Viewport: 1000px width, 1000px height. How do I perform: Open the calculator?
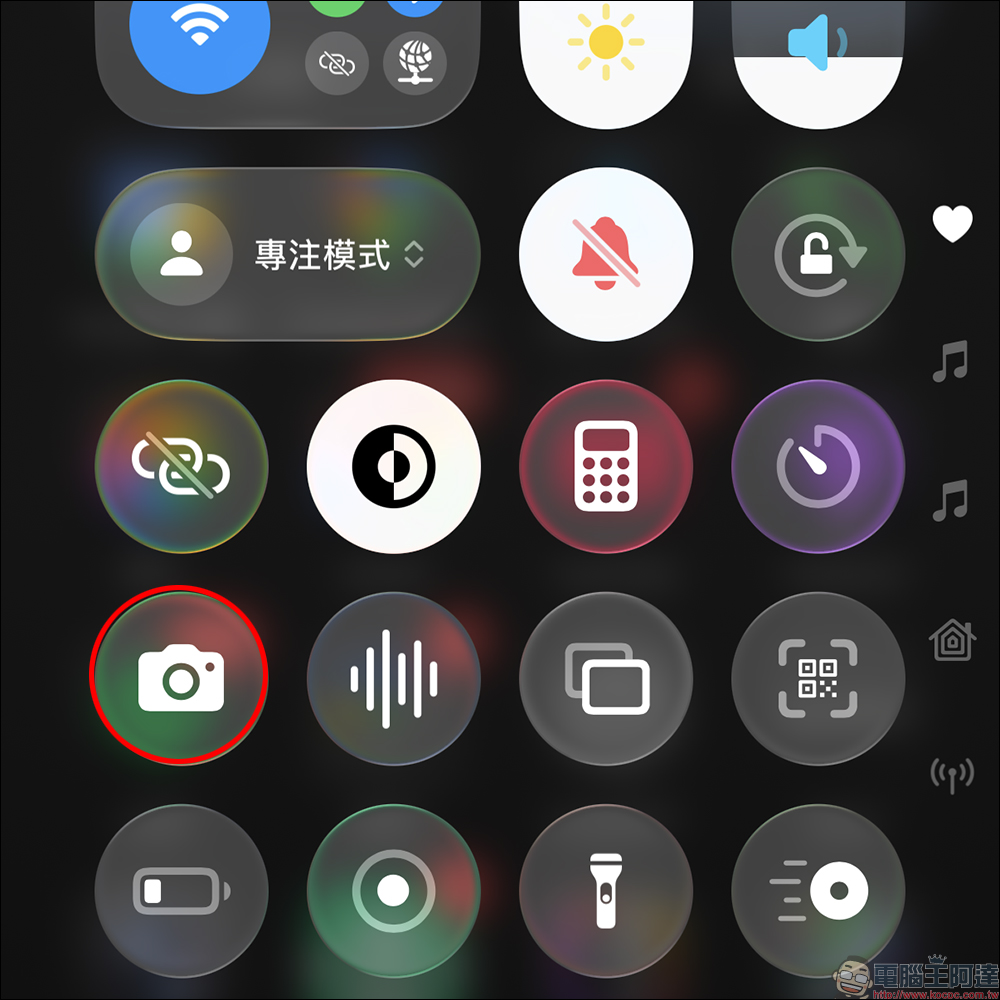click(606, 467)
